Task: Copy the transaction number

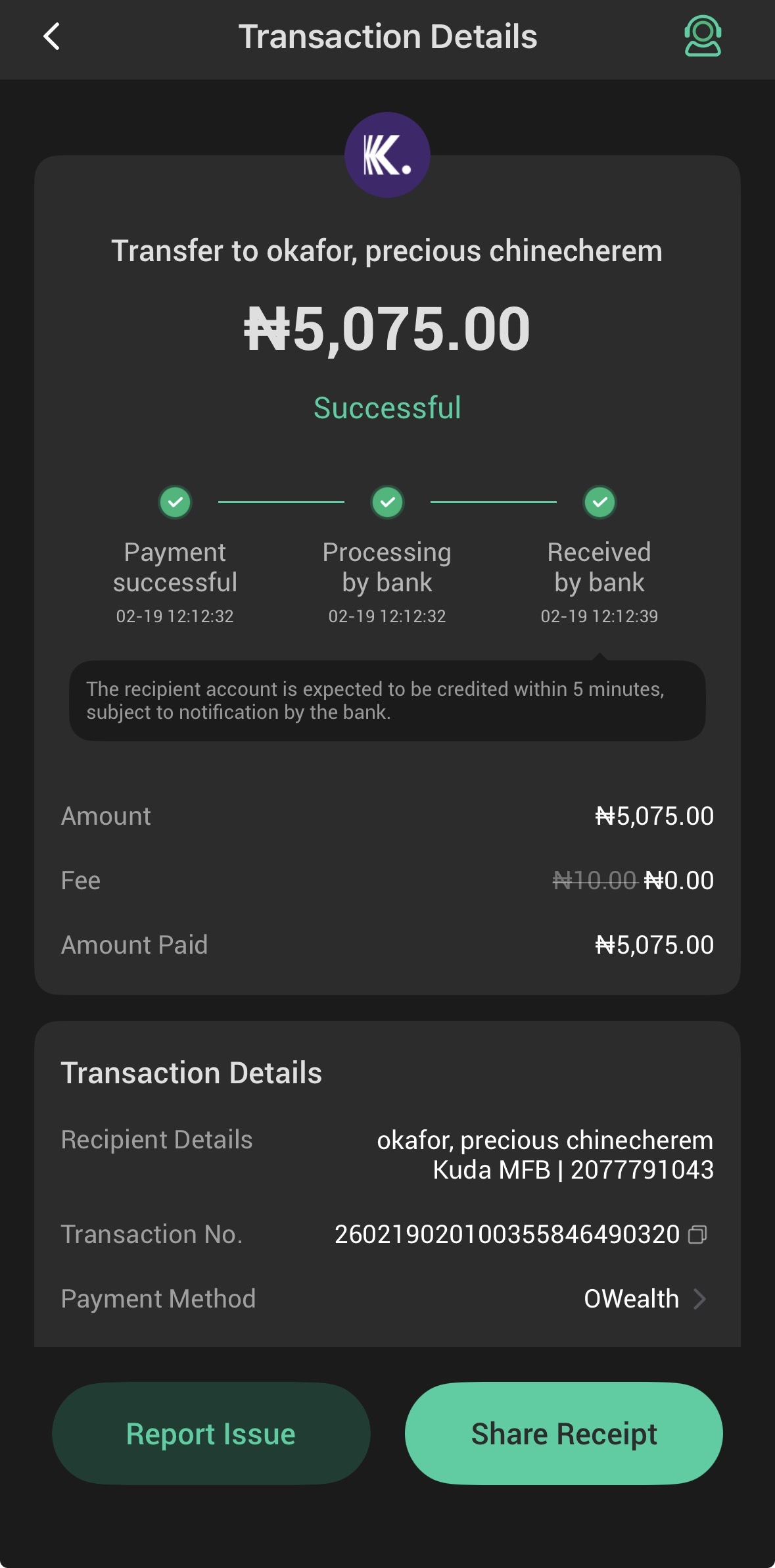Action: click(x=697, y=1235)
